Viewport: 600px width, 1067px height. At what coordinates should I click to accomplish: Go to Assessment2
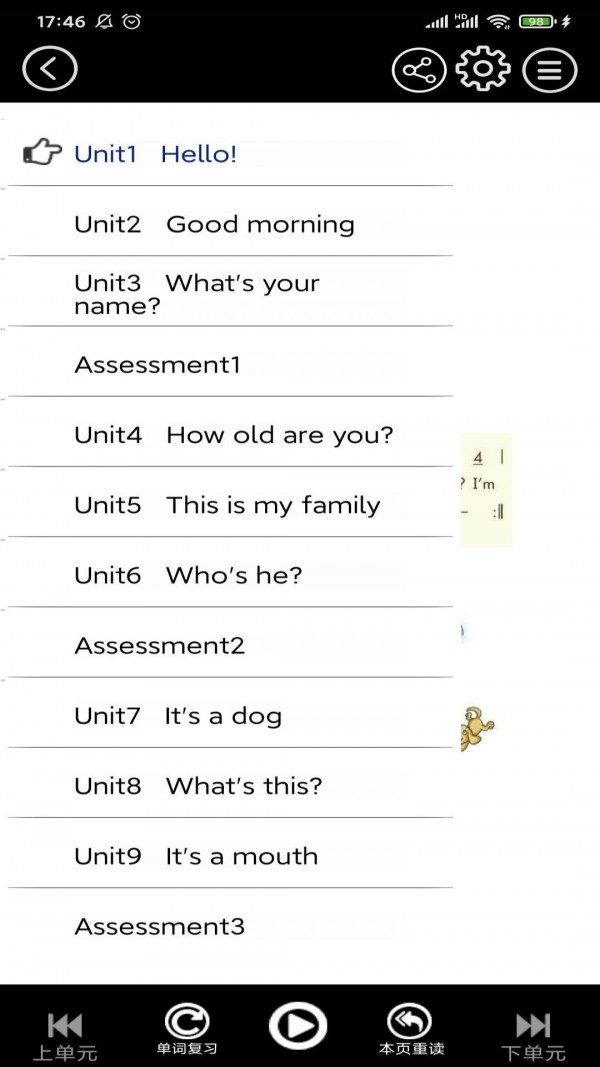click(x=159, y=646)
